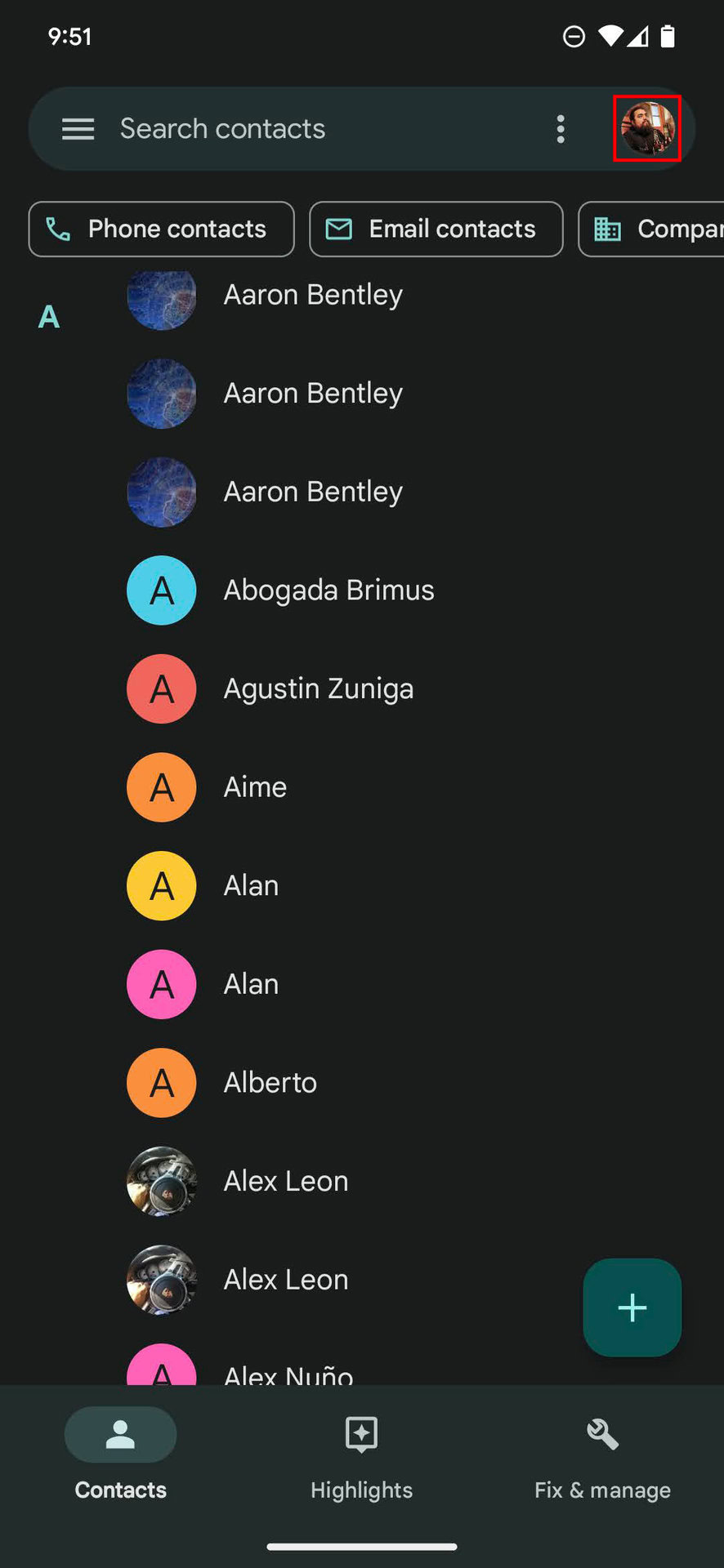View the Aime contact
This screenshot has width=724, height=1568.
[x=255, y=787]
